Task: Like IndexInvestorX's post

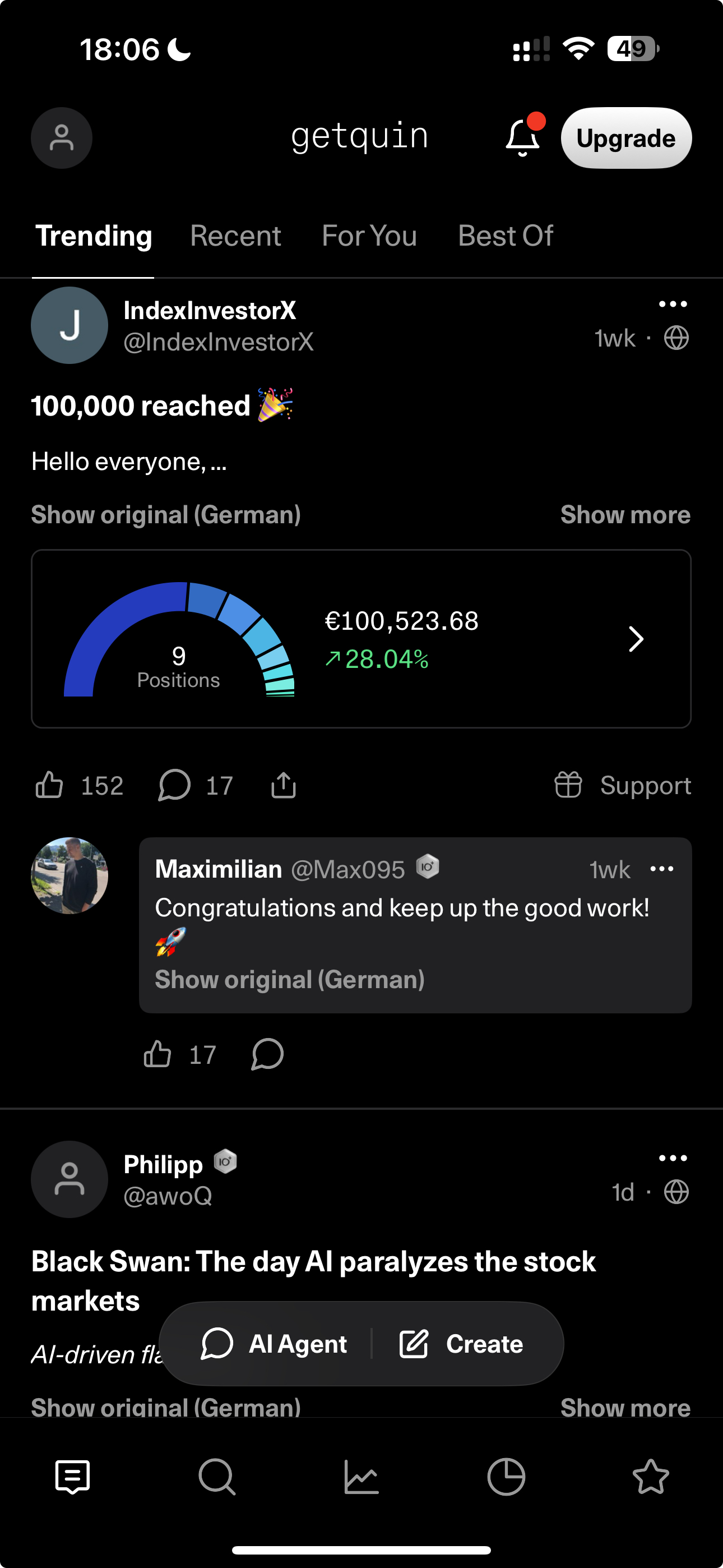Action: [x=49, y=785]
